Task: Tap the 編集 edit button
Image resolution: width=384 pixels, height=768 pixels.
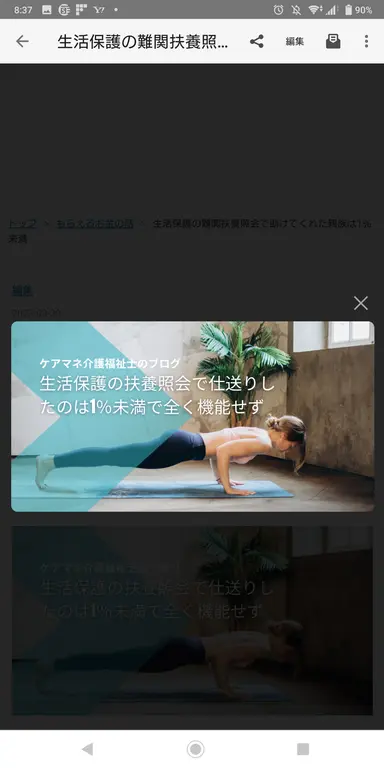Action: [x=295, y=42]
